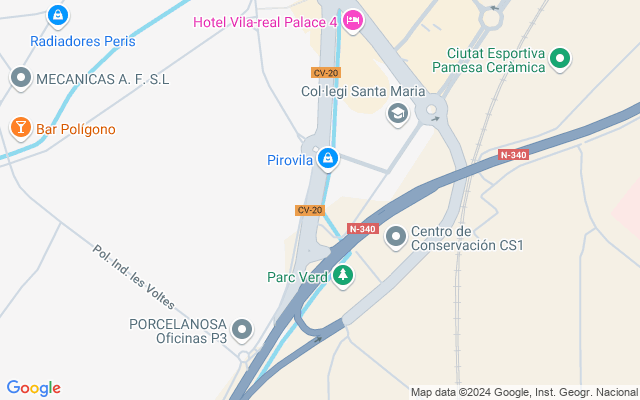
Task: Open the Col·legi Santa Maria school pin
Action: tap(398, 113)
